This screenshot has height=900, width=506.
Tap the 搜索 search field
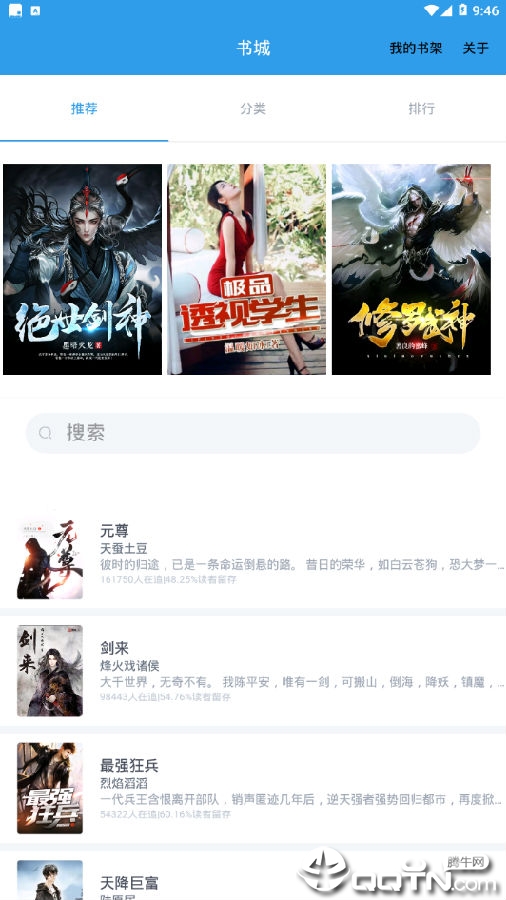coord(253,433)
